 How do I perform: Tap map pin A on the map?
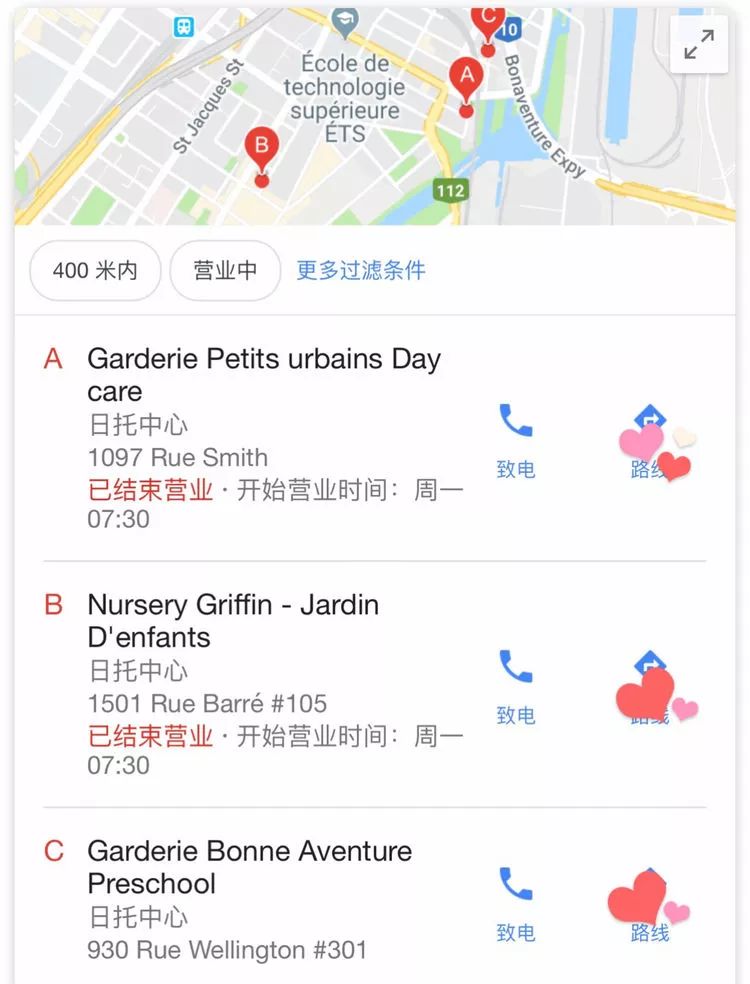465,78
